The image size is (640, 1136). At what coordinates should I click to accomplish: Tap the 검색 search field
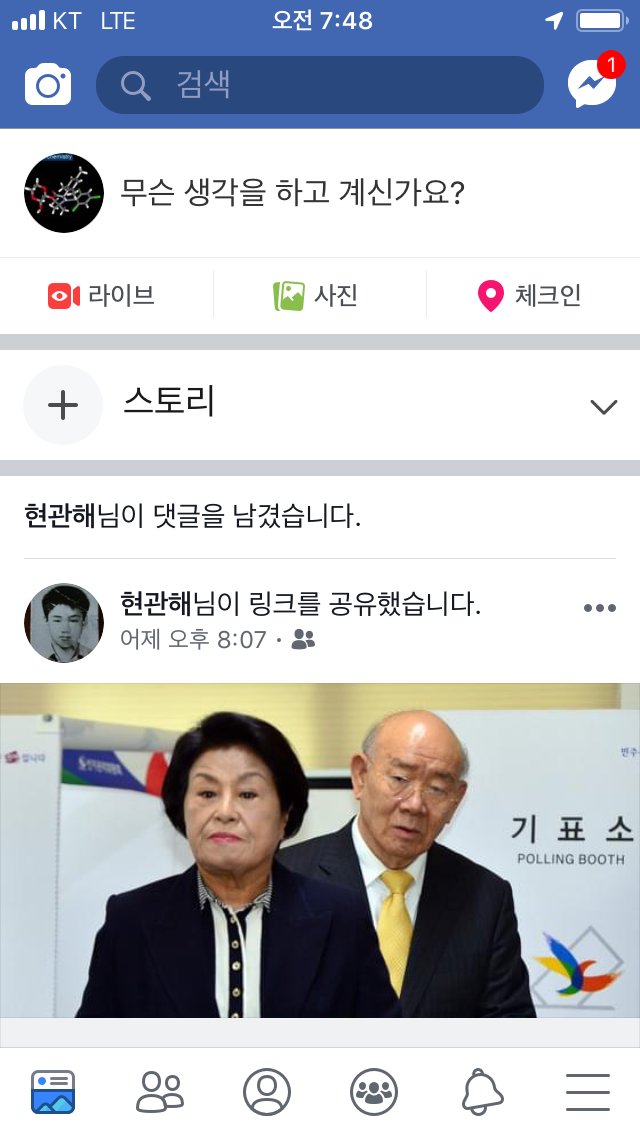point(320,85)
